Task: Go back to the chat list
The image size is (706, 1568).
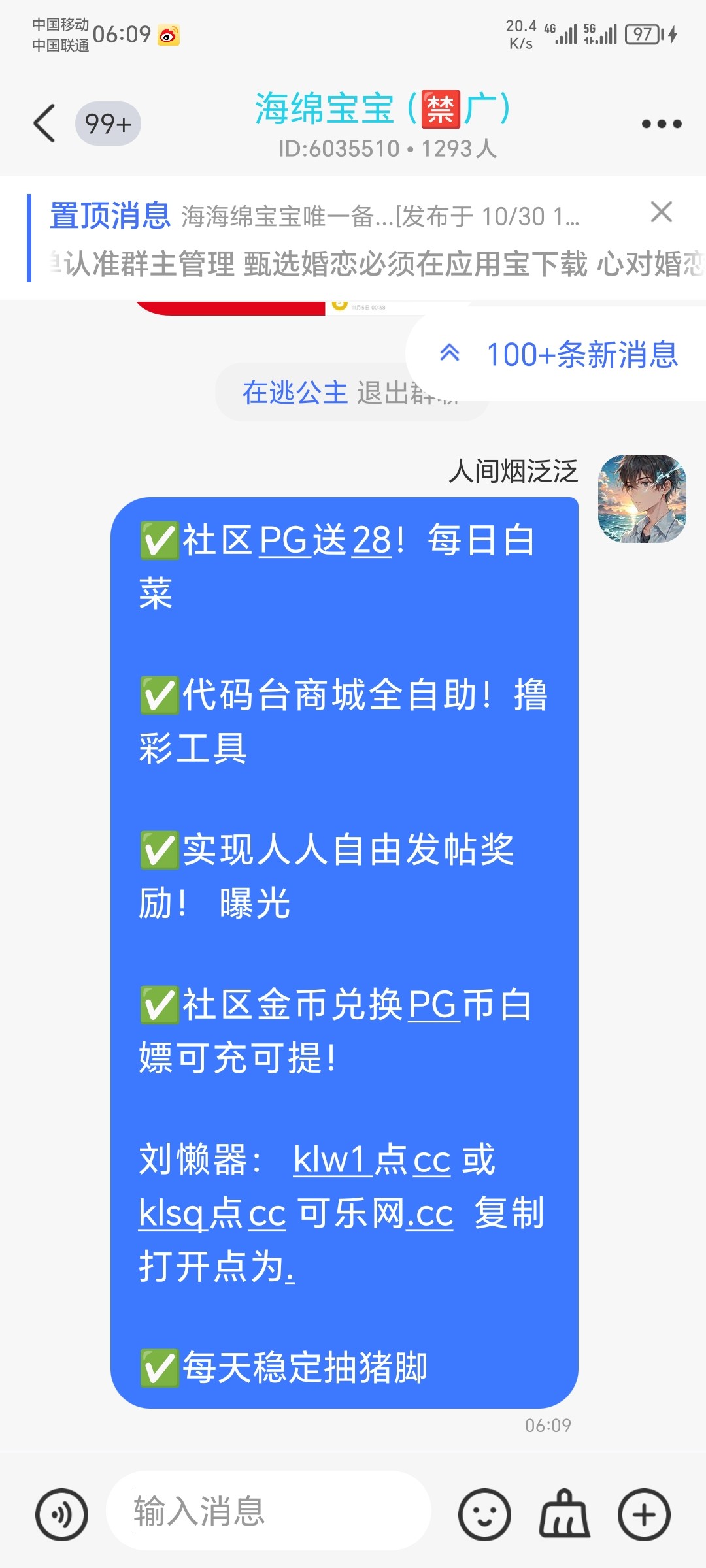Action: pyautogui.click(x=44, y=123)
